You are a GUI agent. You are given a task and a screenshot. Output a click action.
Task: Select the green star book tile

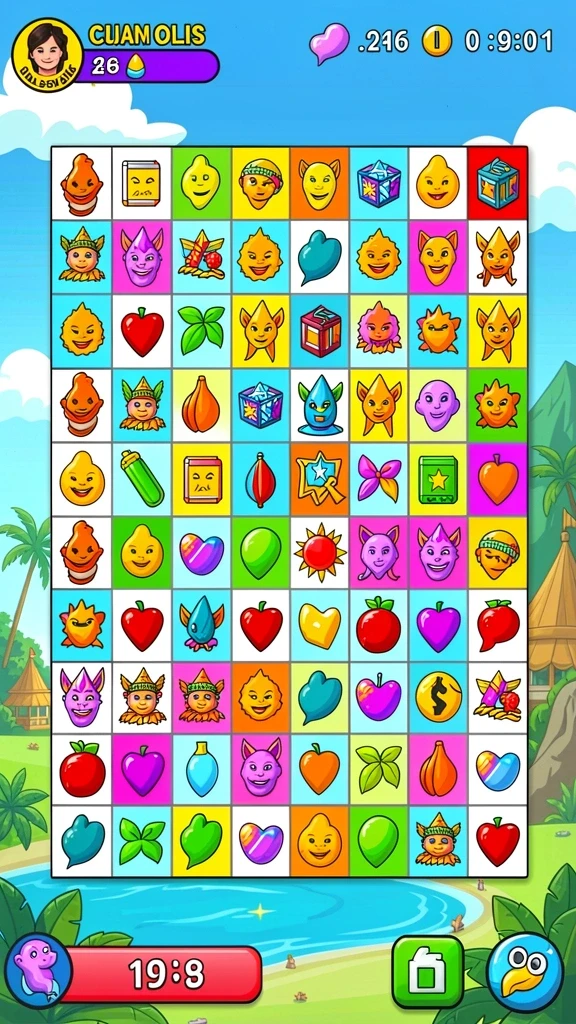438,480
